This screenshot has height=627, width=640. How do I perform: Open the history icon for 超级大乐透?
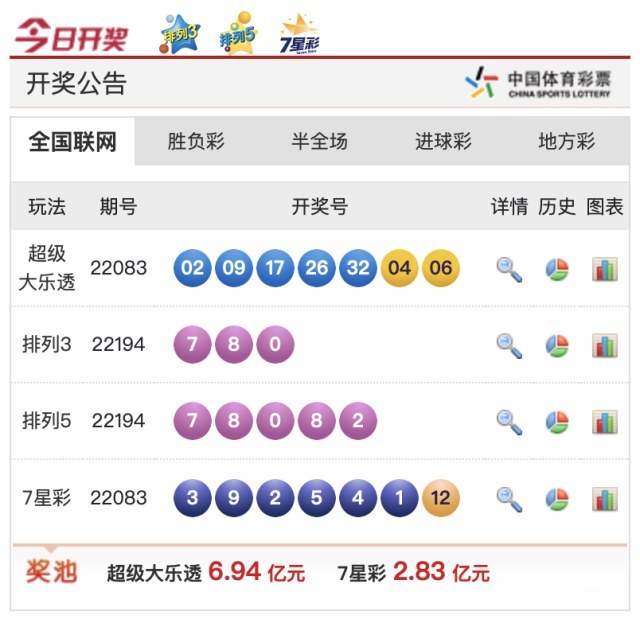click(x=557, y=268)
